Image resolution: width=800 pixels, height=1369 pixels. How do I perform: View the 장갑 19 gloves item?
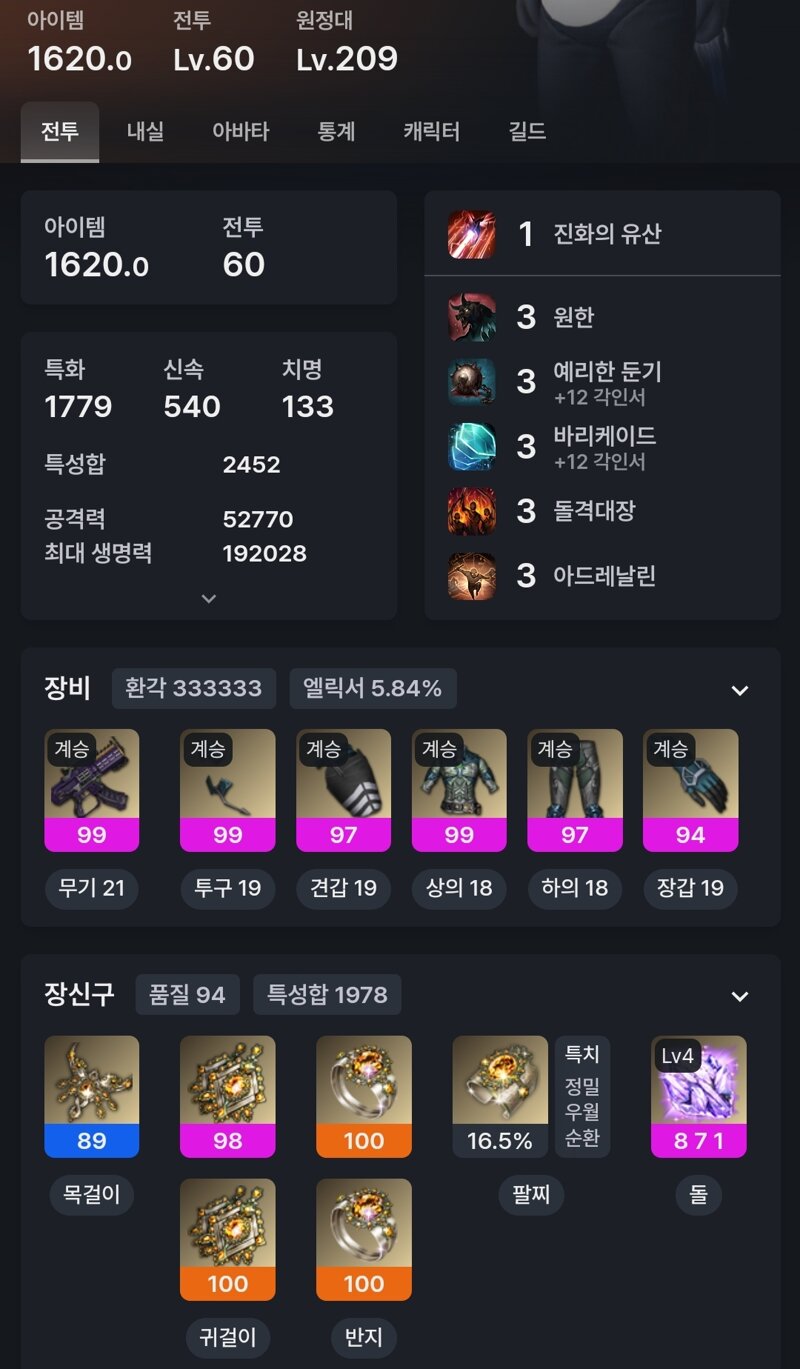click(690, 790)
